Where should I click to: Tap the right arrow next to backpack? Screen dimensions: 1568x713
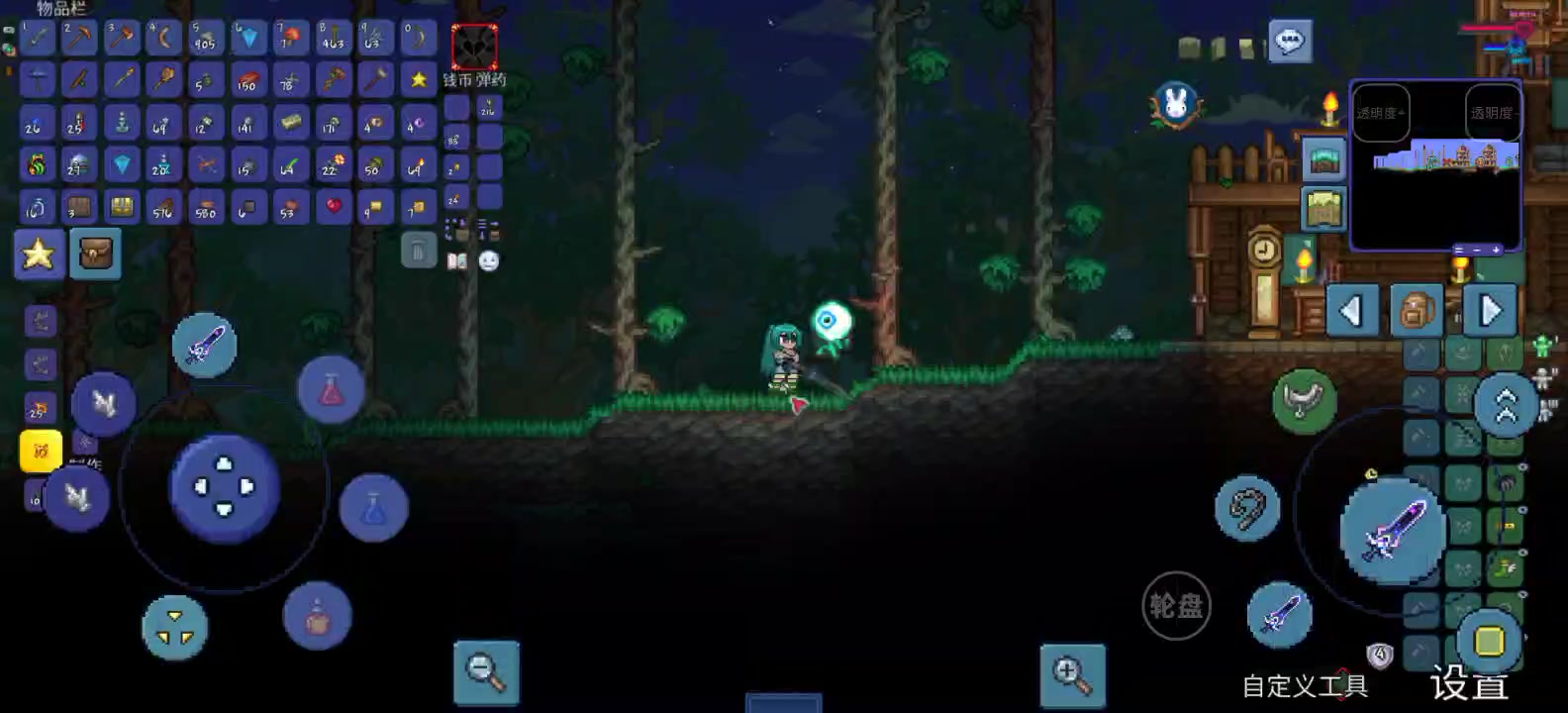(x=1490, y=311)
